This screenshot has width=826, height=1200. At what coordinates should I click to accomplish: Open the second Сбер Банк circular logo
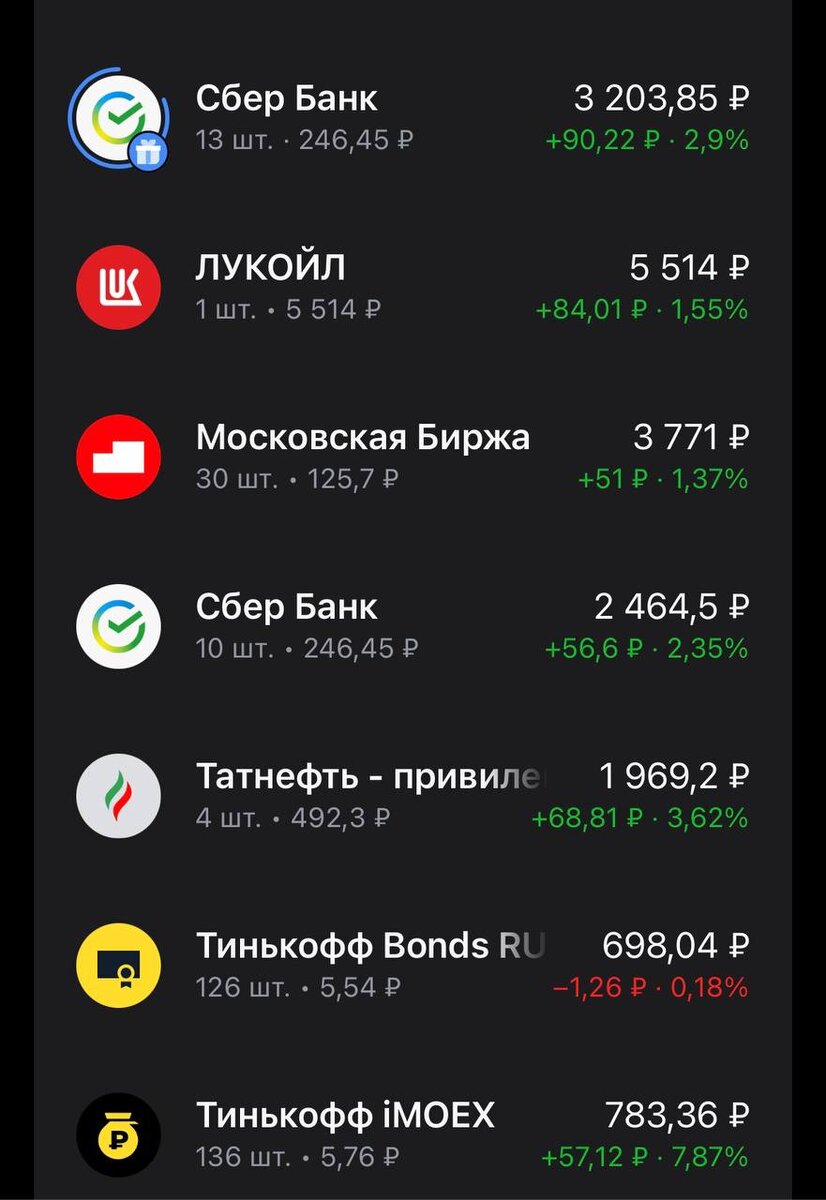tap(118, 626)
